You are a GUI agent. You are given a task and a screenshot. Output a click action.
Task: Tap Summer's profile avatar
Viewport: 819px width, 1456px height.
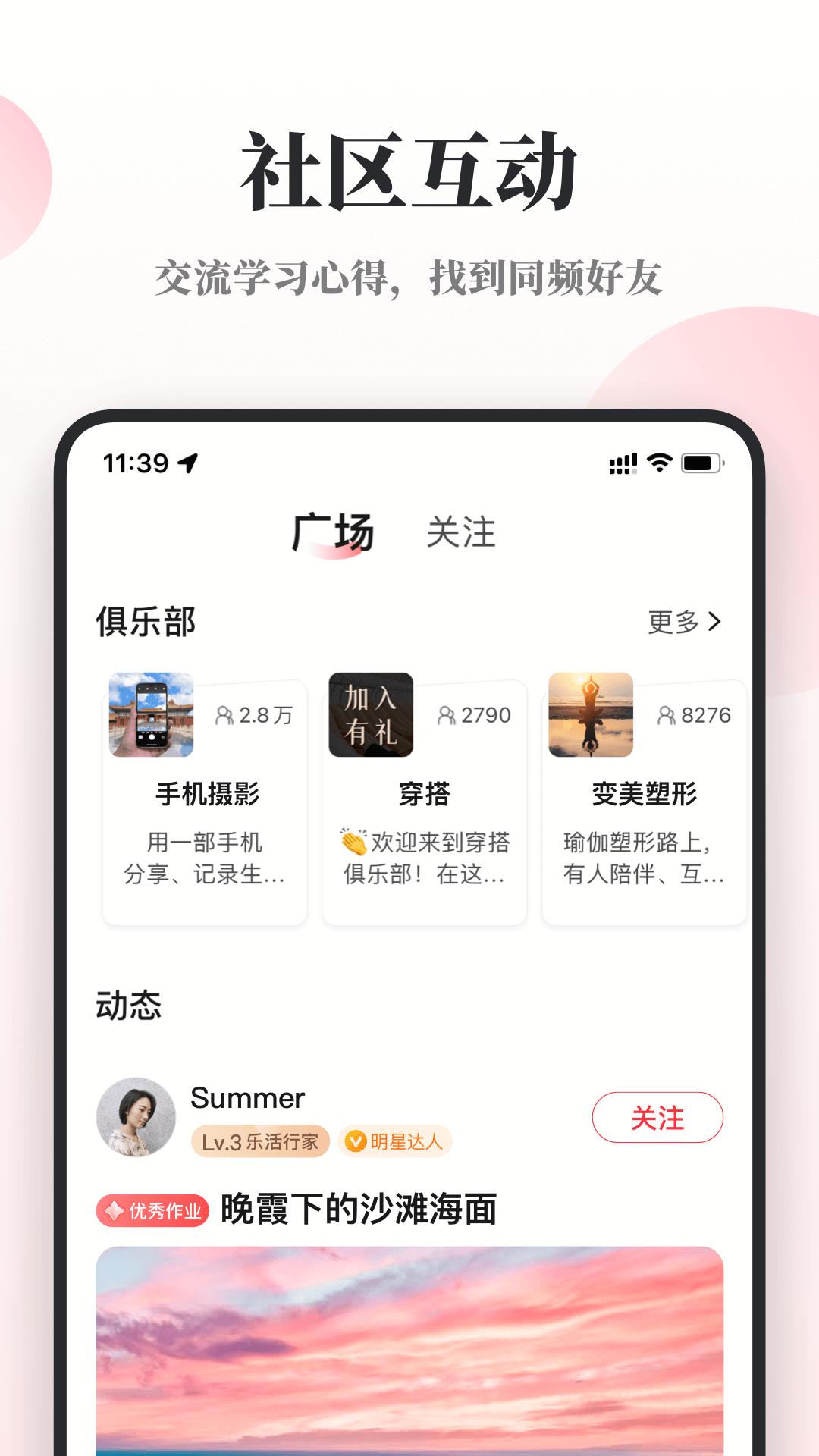pos(135,1118)
